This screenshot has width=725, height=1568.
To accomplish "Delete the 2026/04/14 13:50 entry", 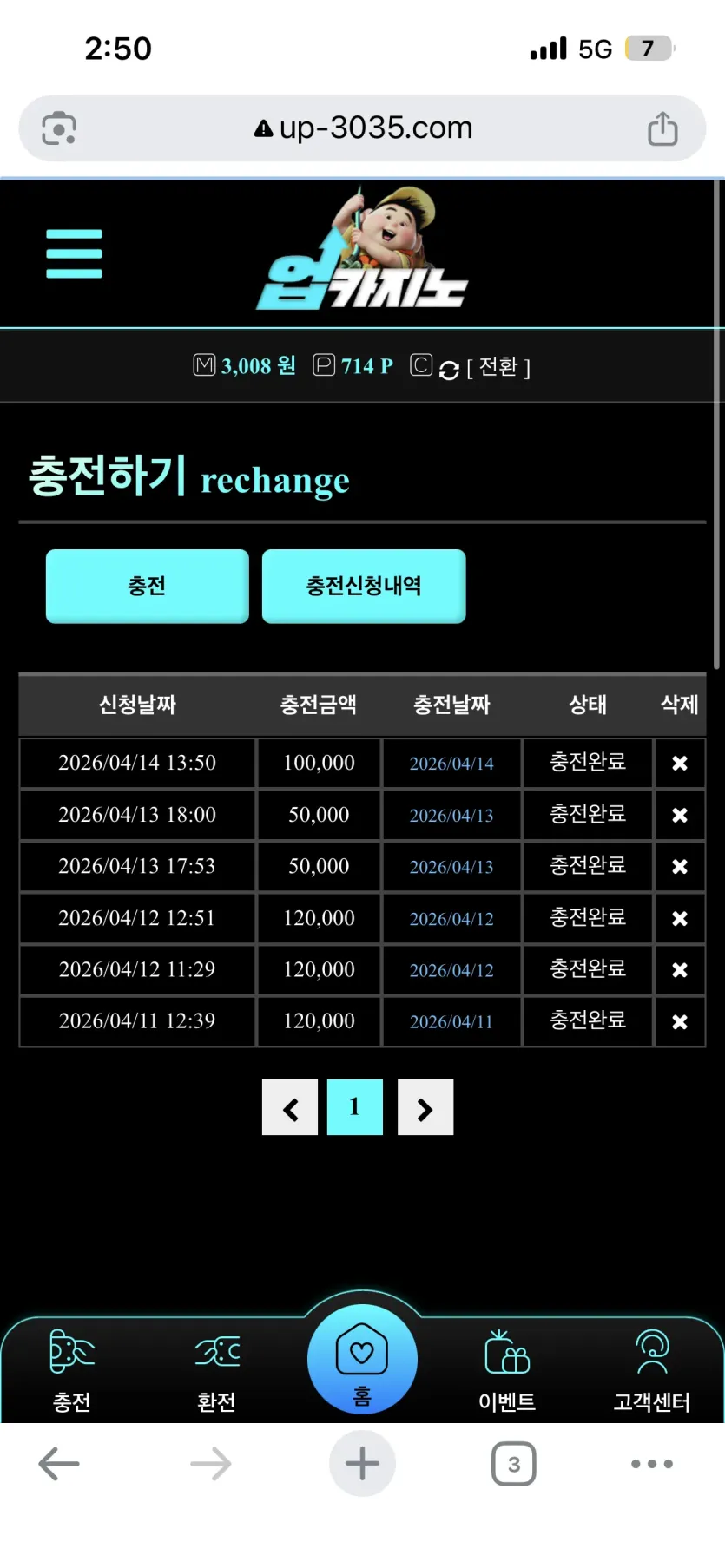I will (679, 763).
